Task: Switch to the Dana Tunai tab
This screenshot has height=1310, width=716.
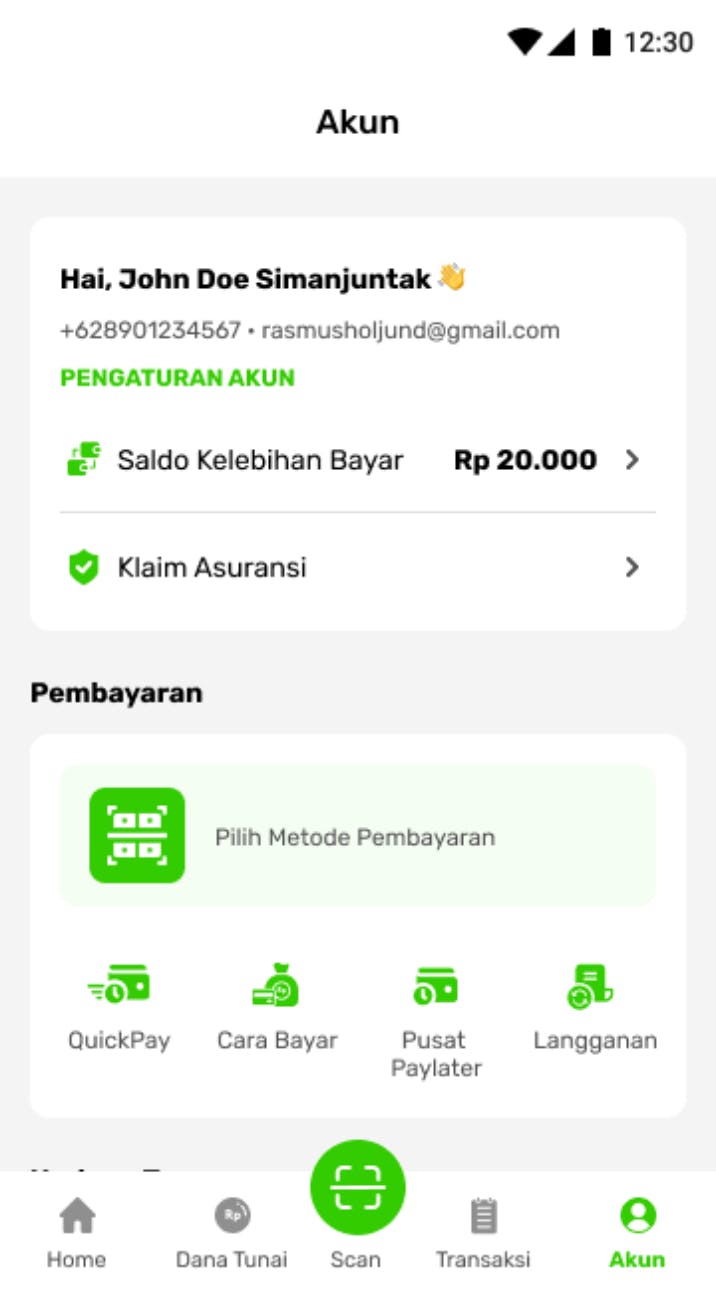Action: click(231, 1234)
